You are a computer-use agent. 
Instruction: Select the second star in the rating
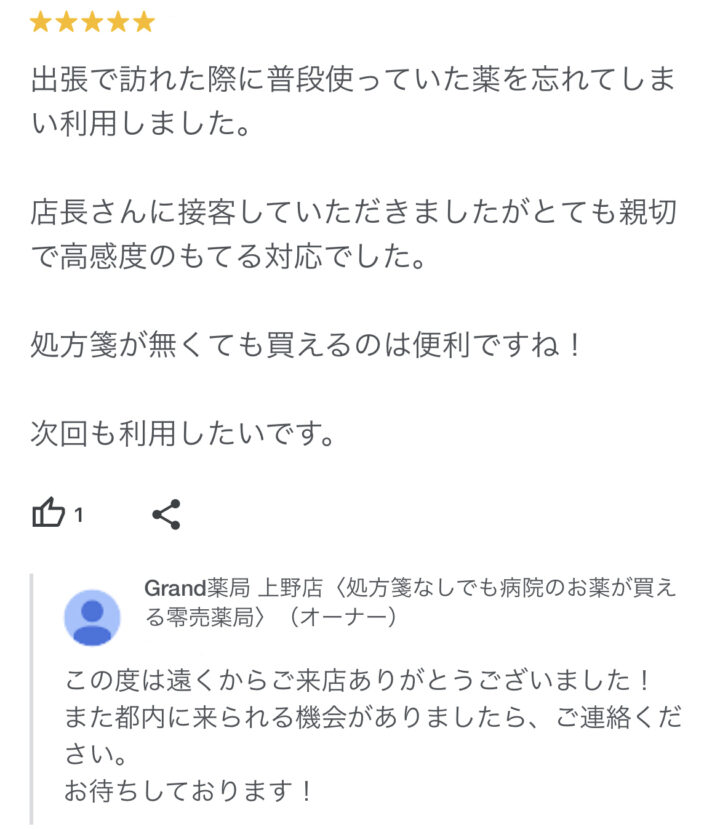pyautogui.click(x=68, y=19)
